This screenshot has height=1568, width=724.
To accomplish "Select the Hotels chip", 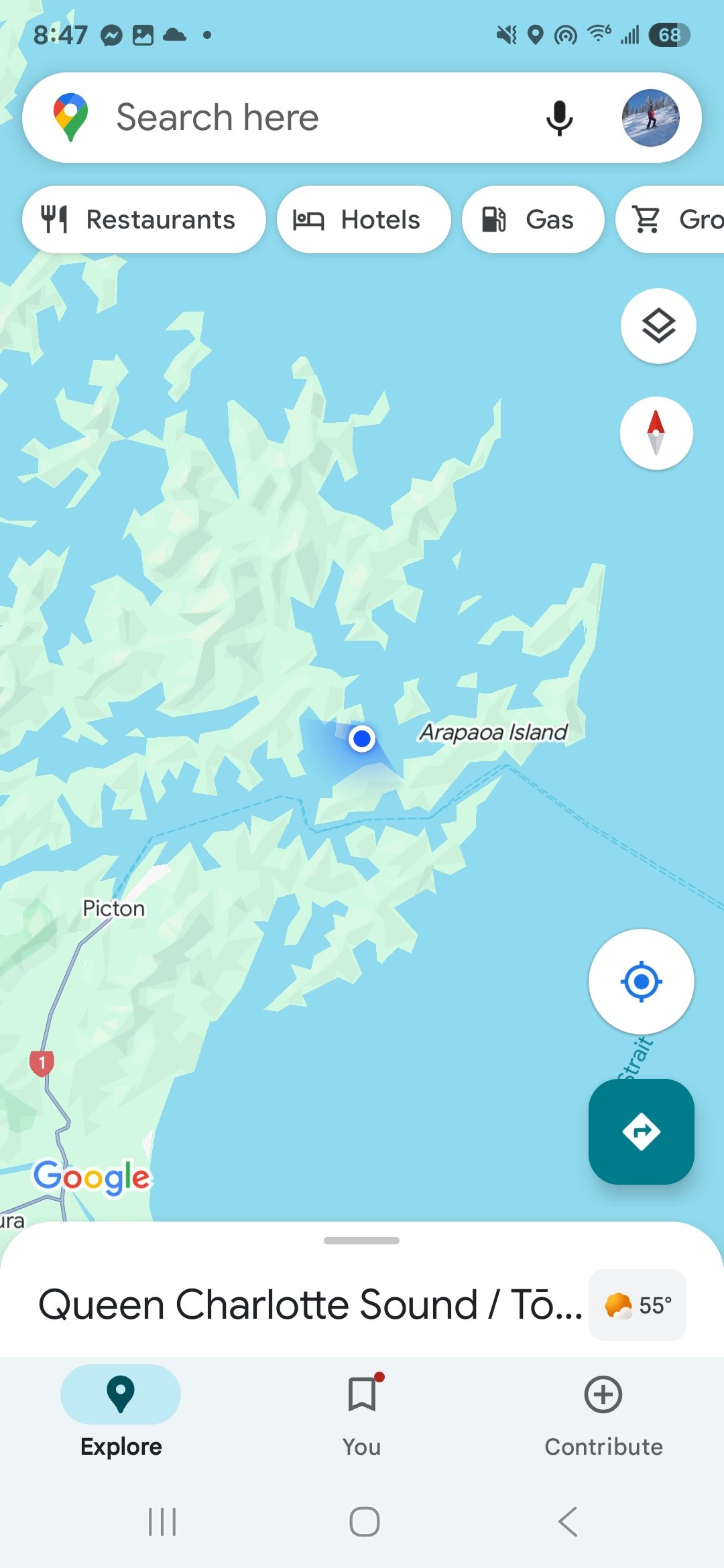I will (x=363, y=220).
